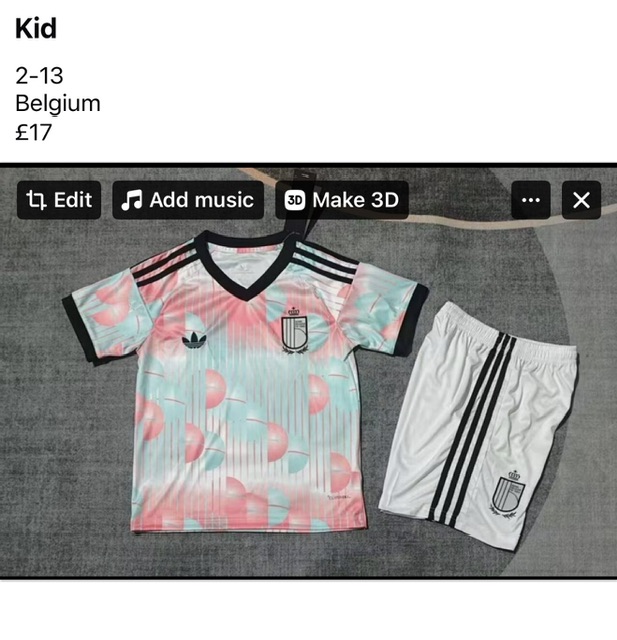Open the three-dot more options menu
Viewport: 617px width, 640px height.
[x=531, y=200]
